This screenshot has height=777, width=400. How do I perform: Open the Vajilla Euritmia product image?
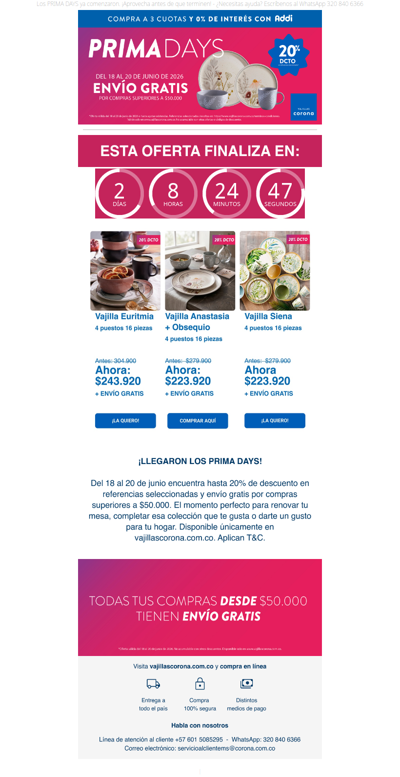click(x=125, y=271)
